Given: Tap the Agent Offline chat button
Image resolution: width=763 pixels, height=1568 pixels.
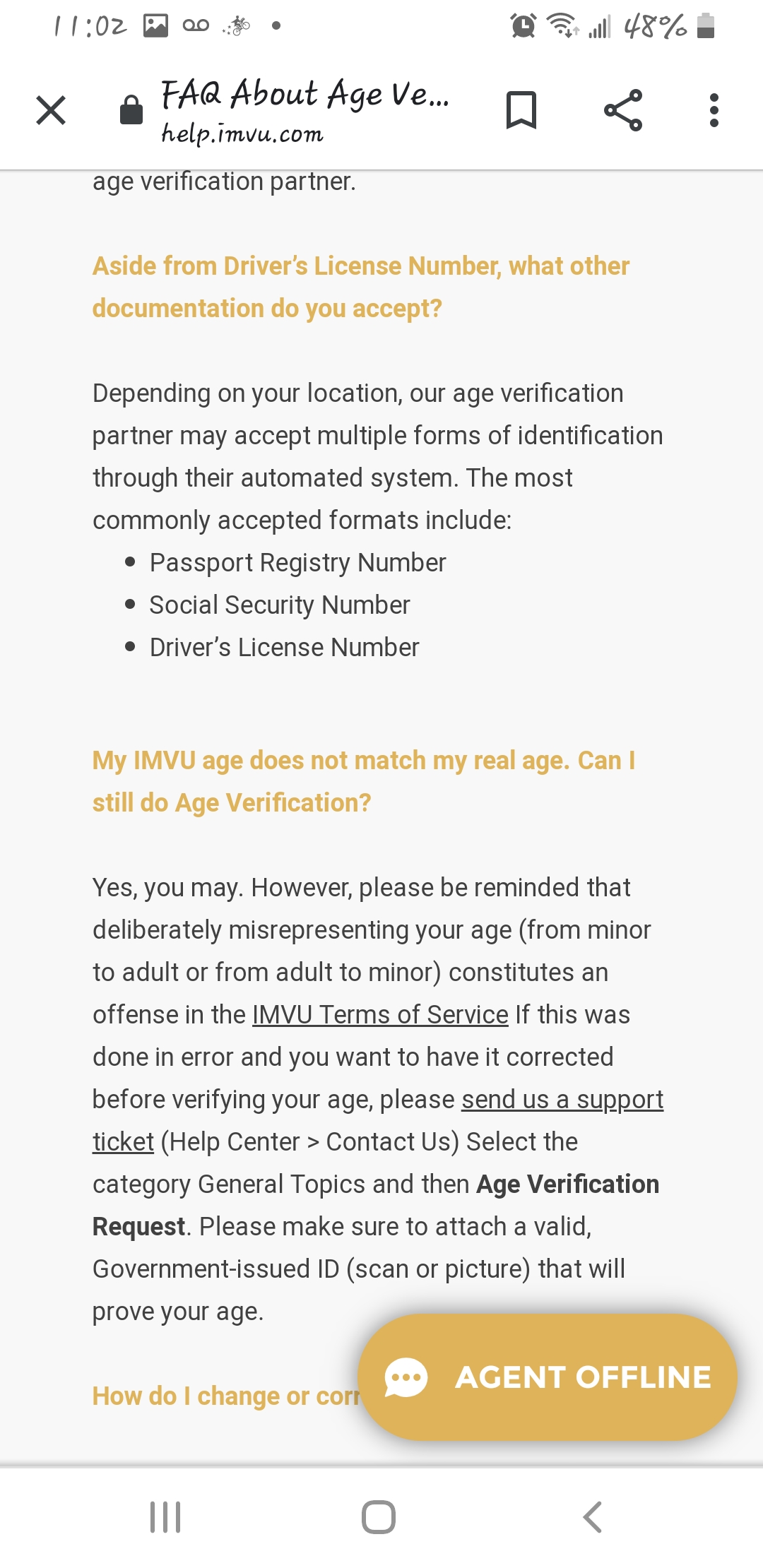Looking at the screenshot, I should click(548, 1377).
